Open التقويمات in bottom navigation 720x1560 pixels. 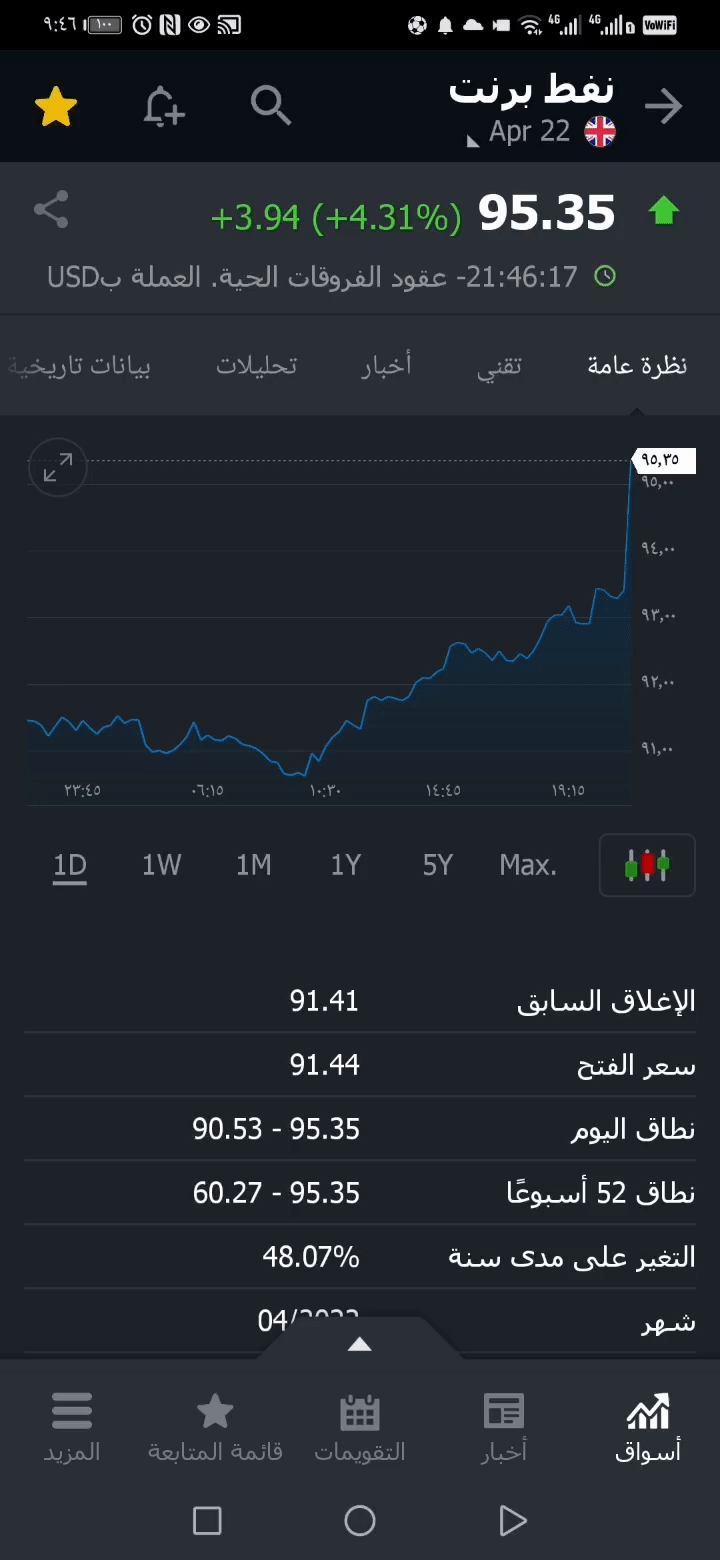point(360,1428)
